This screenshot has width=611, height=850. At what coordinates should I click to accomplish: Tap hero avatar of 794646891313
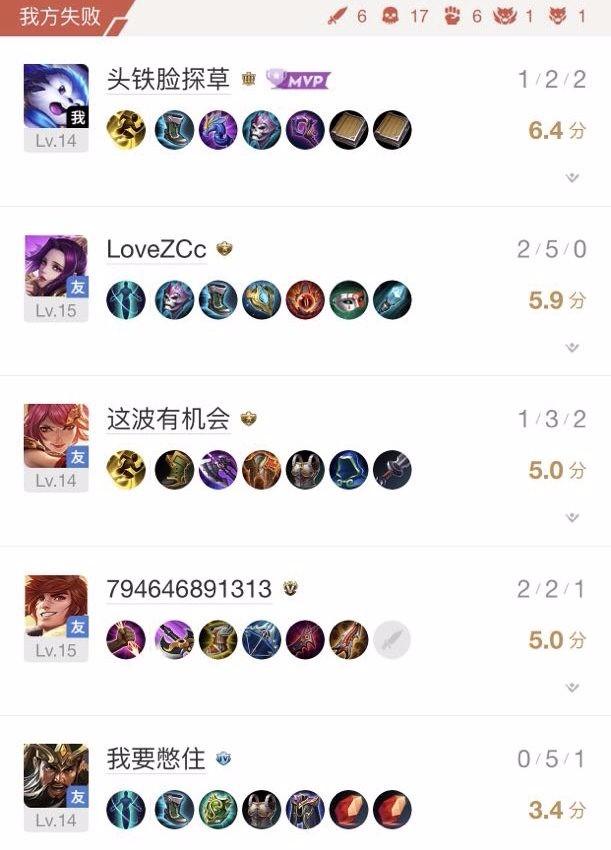click(56, 607)
